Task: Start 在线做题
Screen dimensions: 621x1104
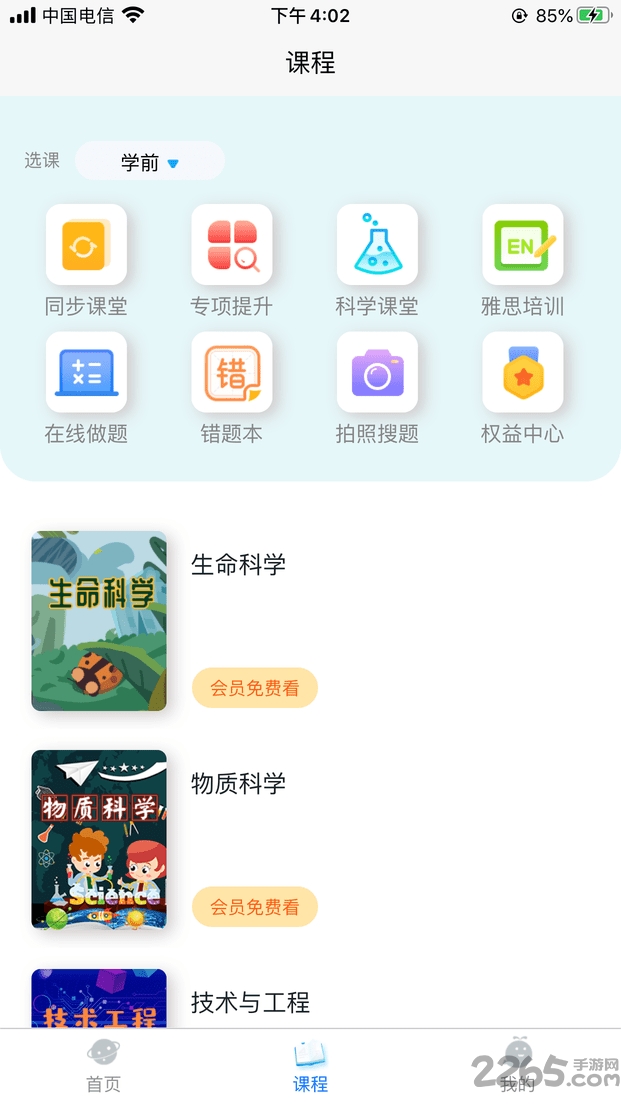Action: pyautogui.click(x=86, y=373)
